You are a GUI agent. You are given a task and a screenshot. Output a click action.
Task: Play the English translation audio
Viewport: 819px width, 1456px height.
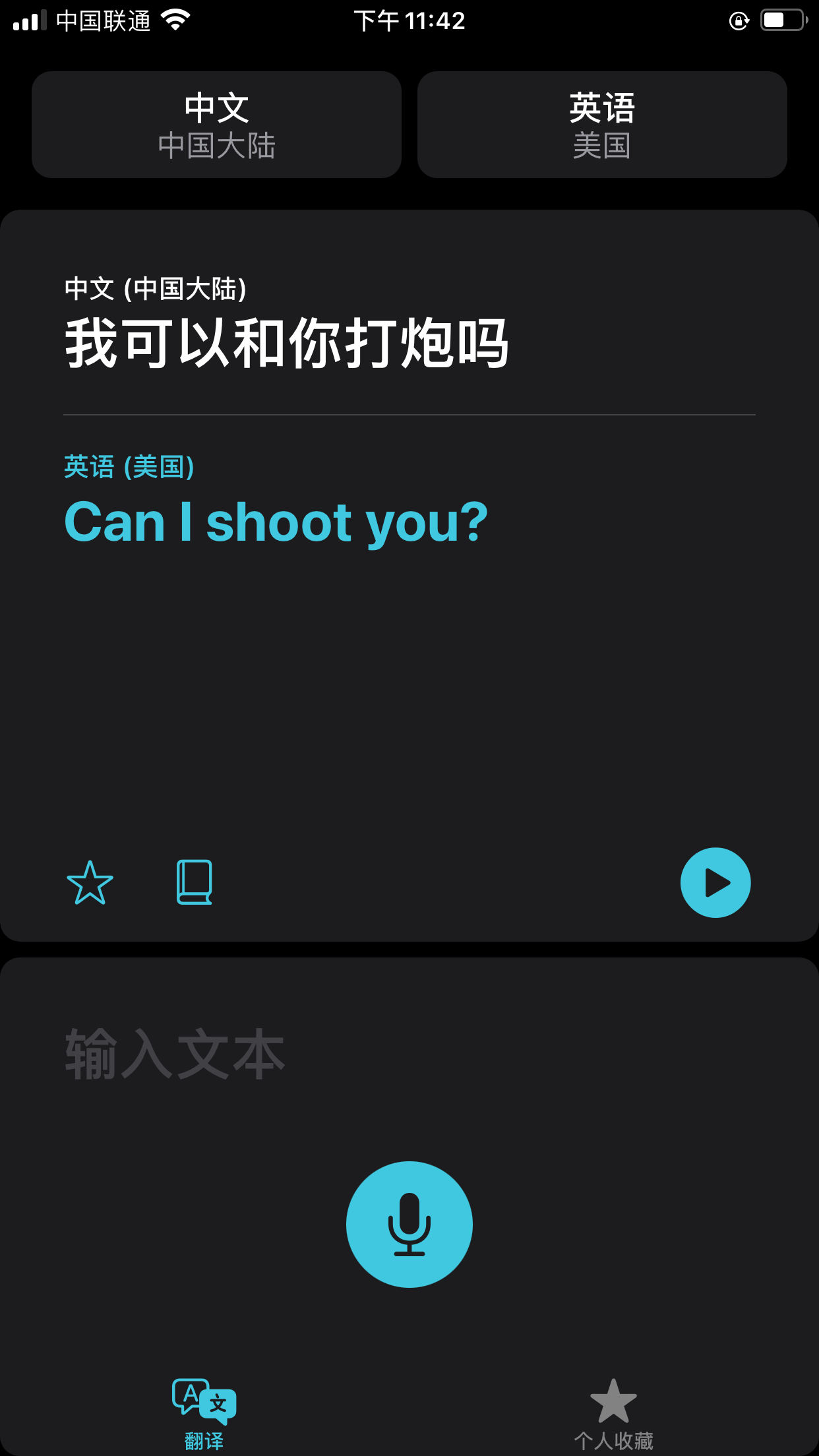pos(715,882)
